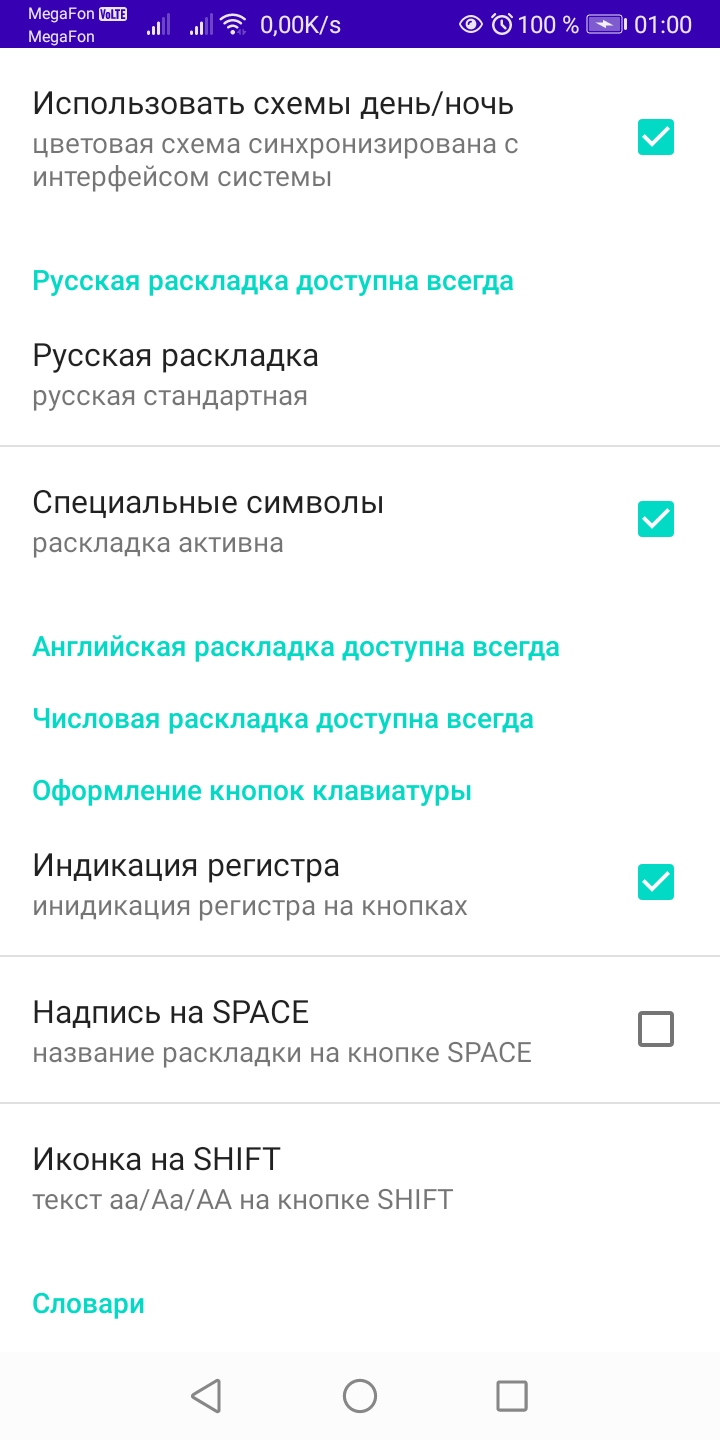Uncheck the day/night color scheme checkbox

click(656, 137)
